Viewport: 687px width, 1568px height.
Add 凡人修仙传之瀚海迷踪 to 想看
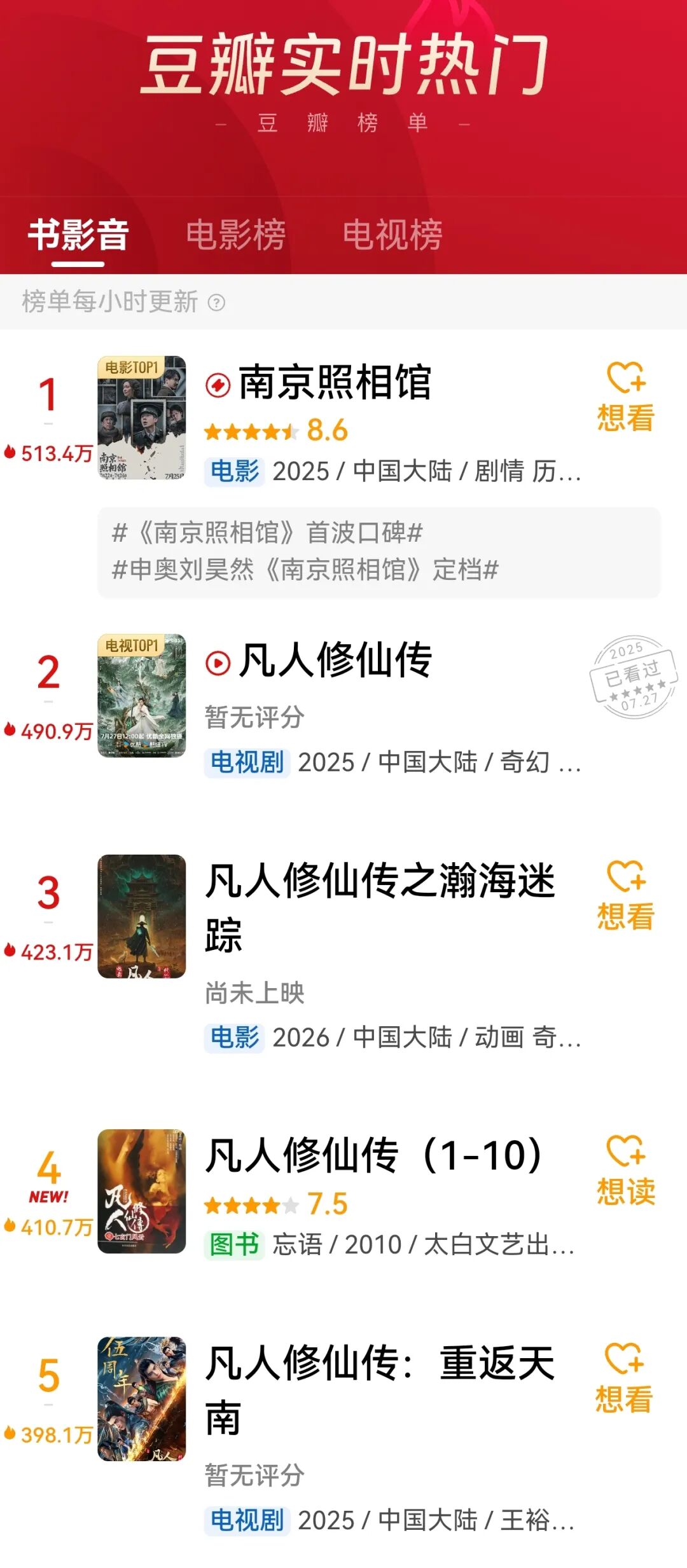point(626,897)
